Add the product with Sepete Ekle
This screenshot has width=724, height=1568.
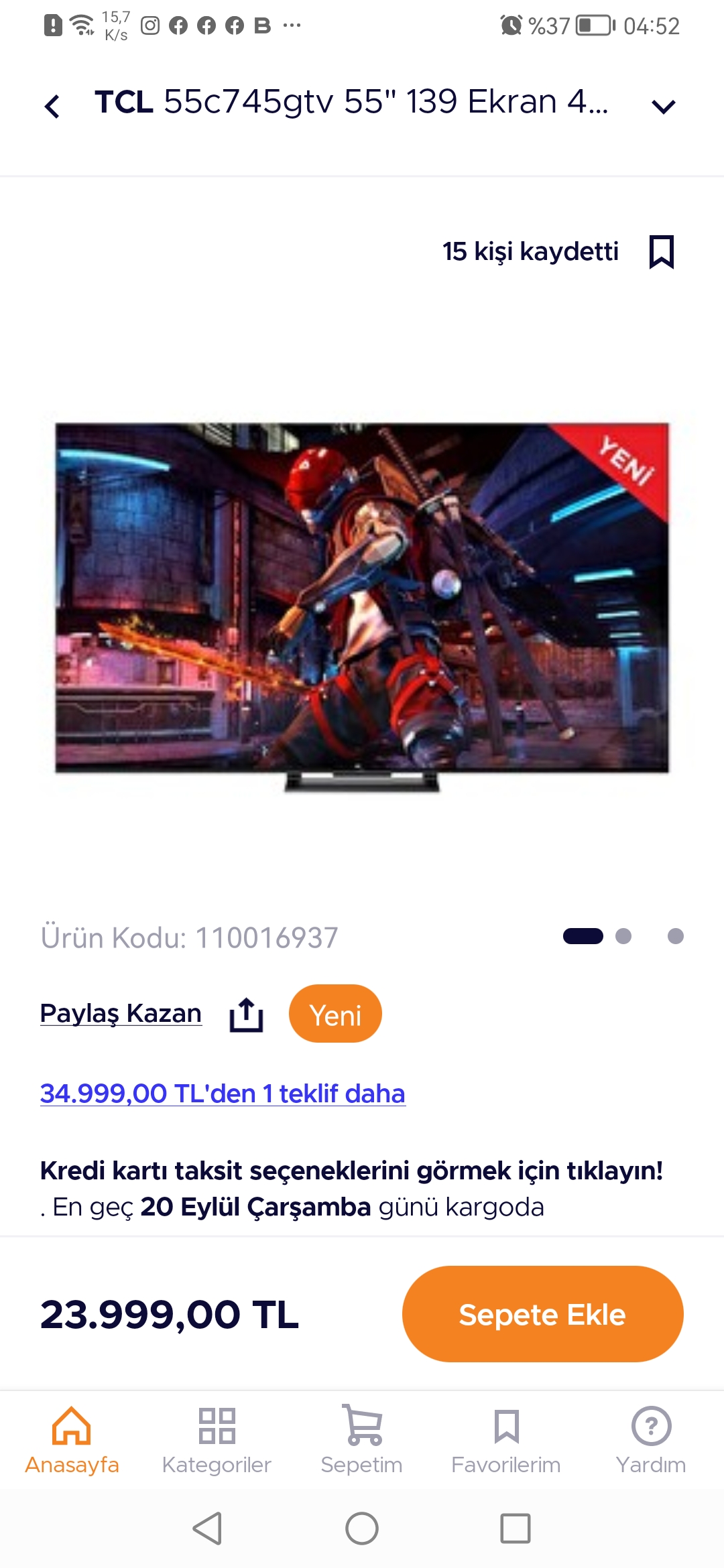click(542, 1314)
